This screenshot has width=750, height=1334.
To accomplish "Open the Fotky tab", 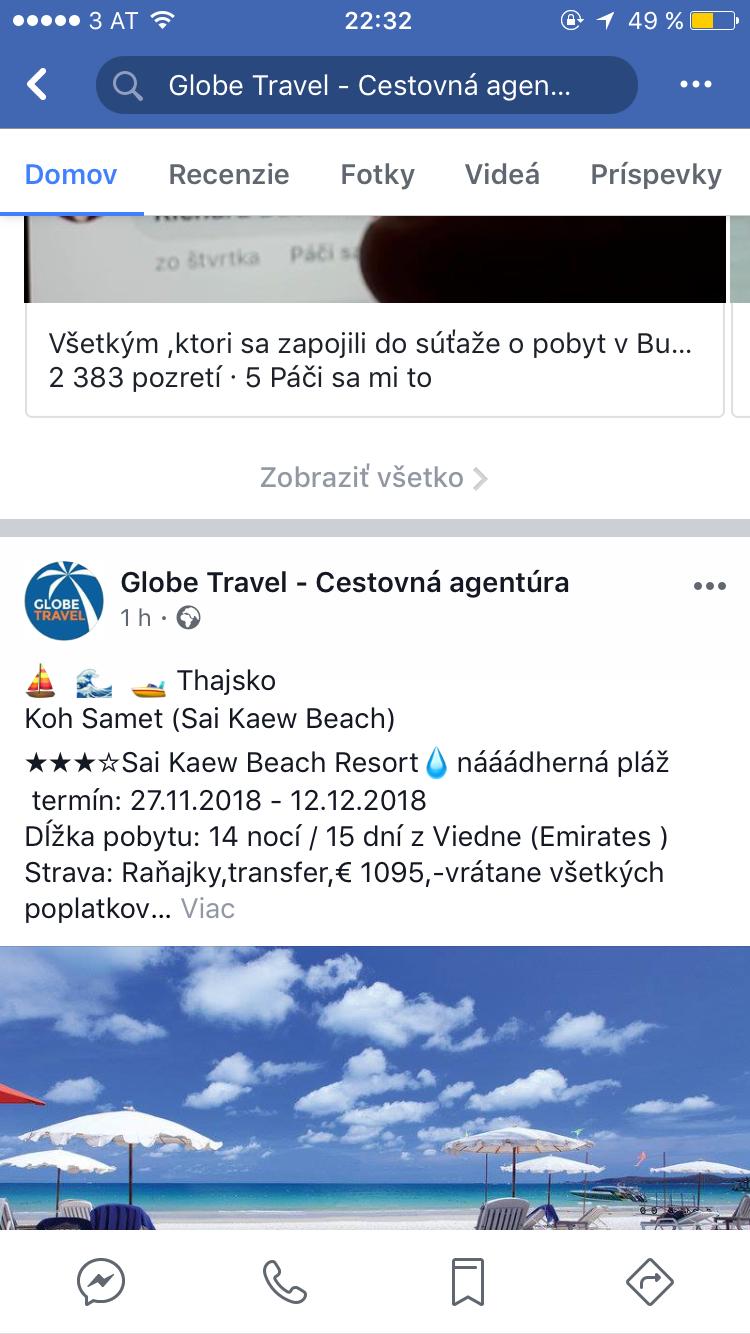I will [377, 175].
